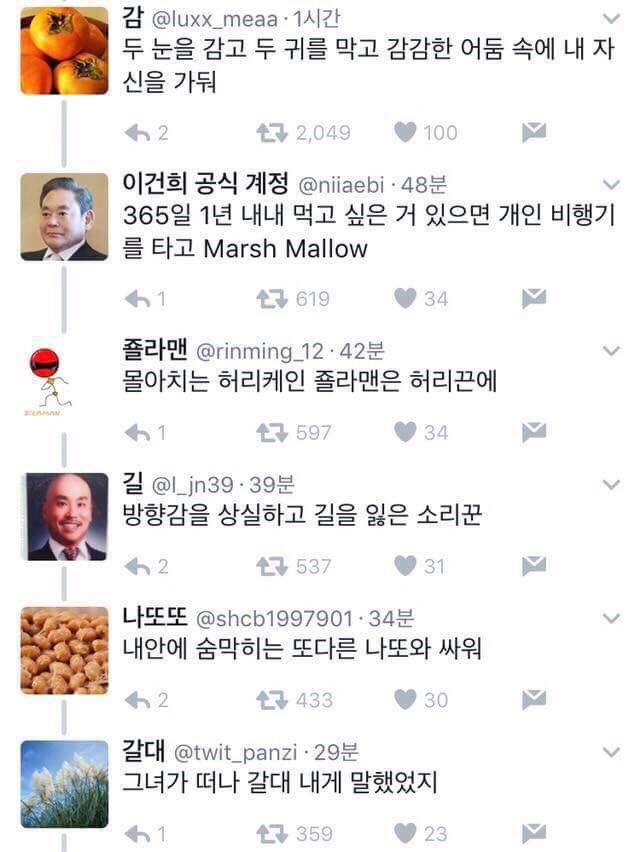Retweet the Marsh Mallow tweet by @niiaebi
Image resolution: width=640 pixels, height=852 pixels.
(x=272, y=299)
